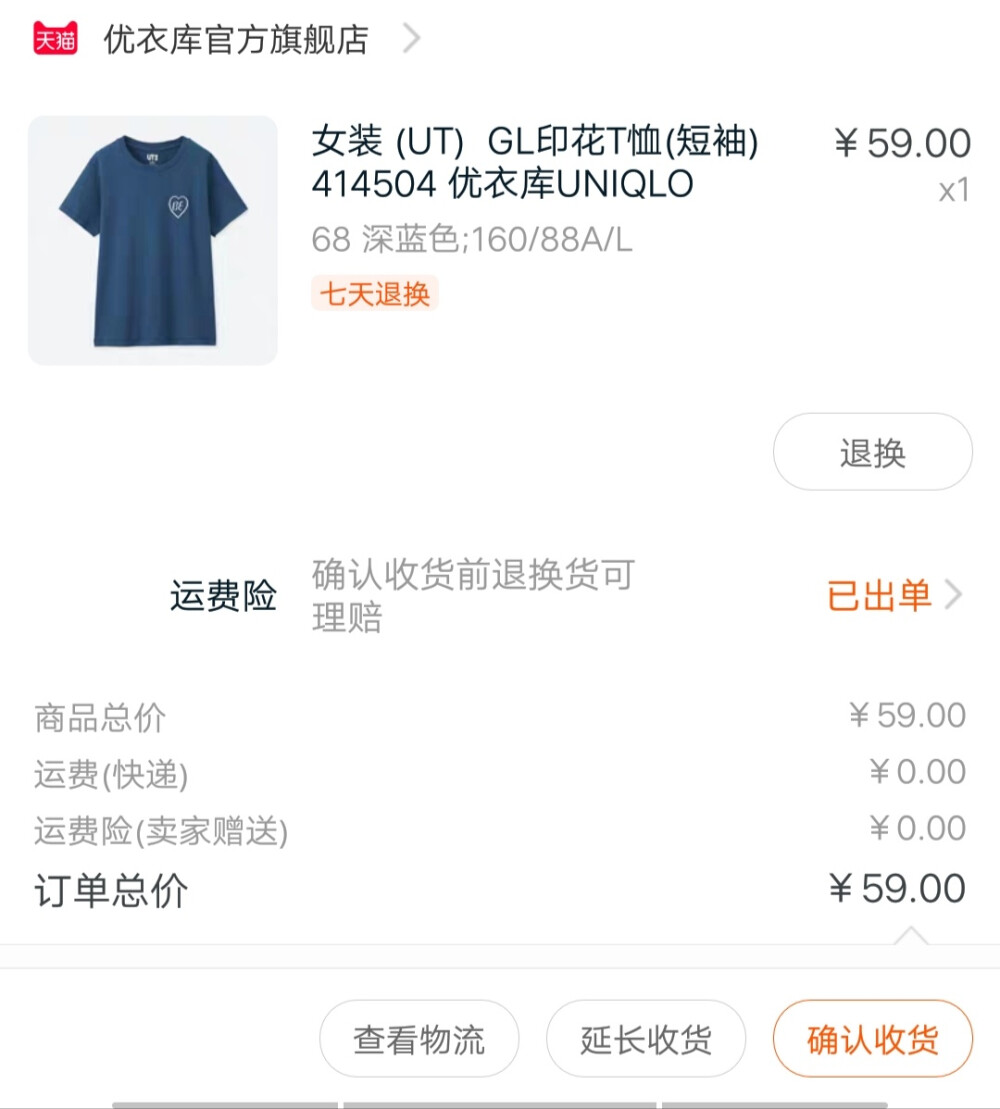This screenshot has height=1109, width=1000.
Task: Tap 延长收货 to extend delivery time
Action: tap(645, 1040)
